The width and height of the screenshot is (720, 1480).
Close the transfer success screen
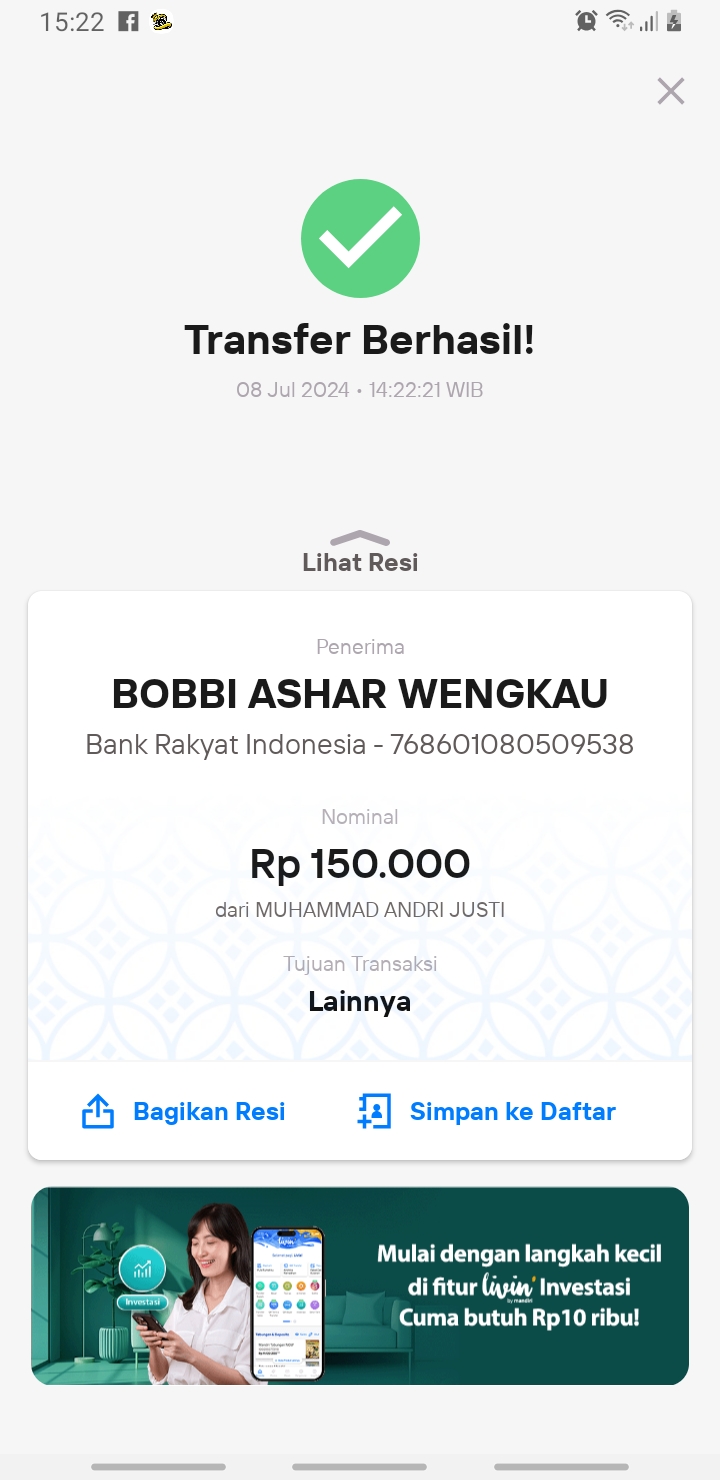pyautogui.click(x=671, y=91)
